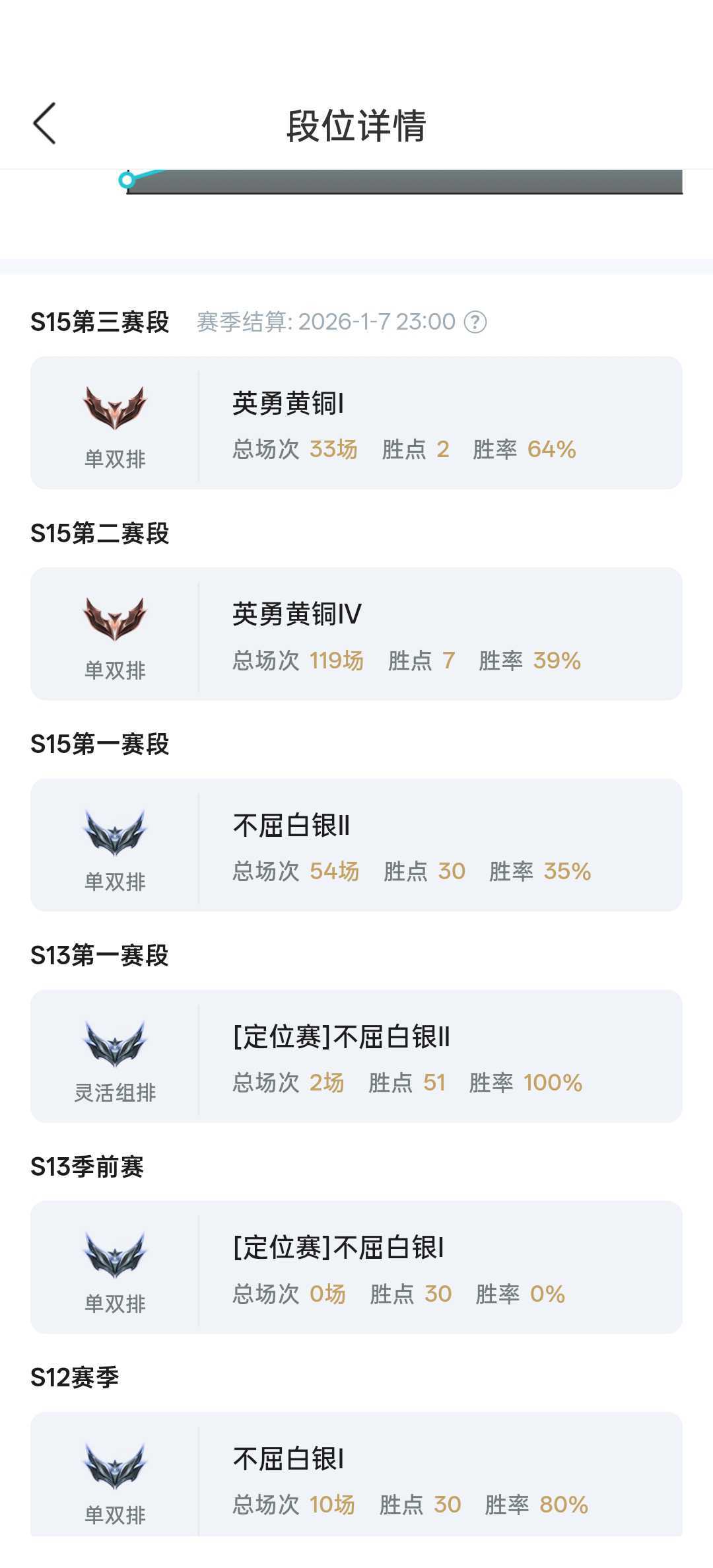713x1568 pixels.
Task: Open the 段位详情 title header
Action: point(356,124)
